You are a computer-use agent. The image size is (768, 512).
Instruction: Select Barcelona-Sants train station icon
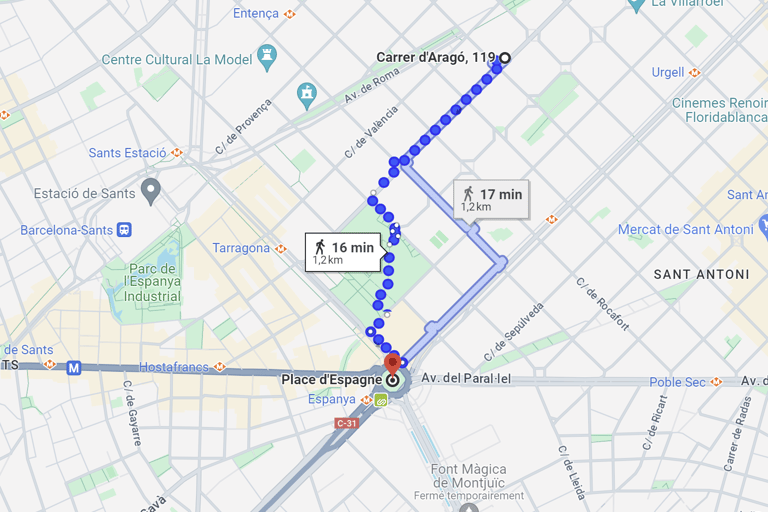124,230
